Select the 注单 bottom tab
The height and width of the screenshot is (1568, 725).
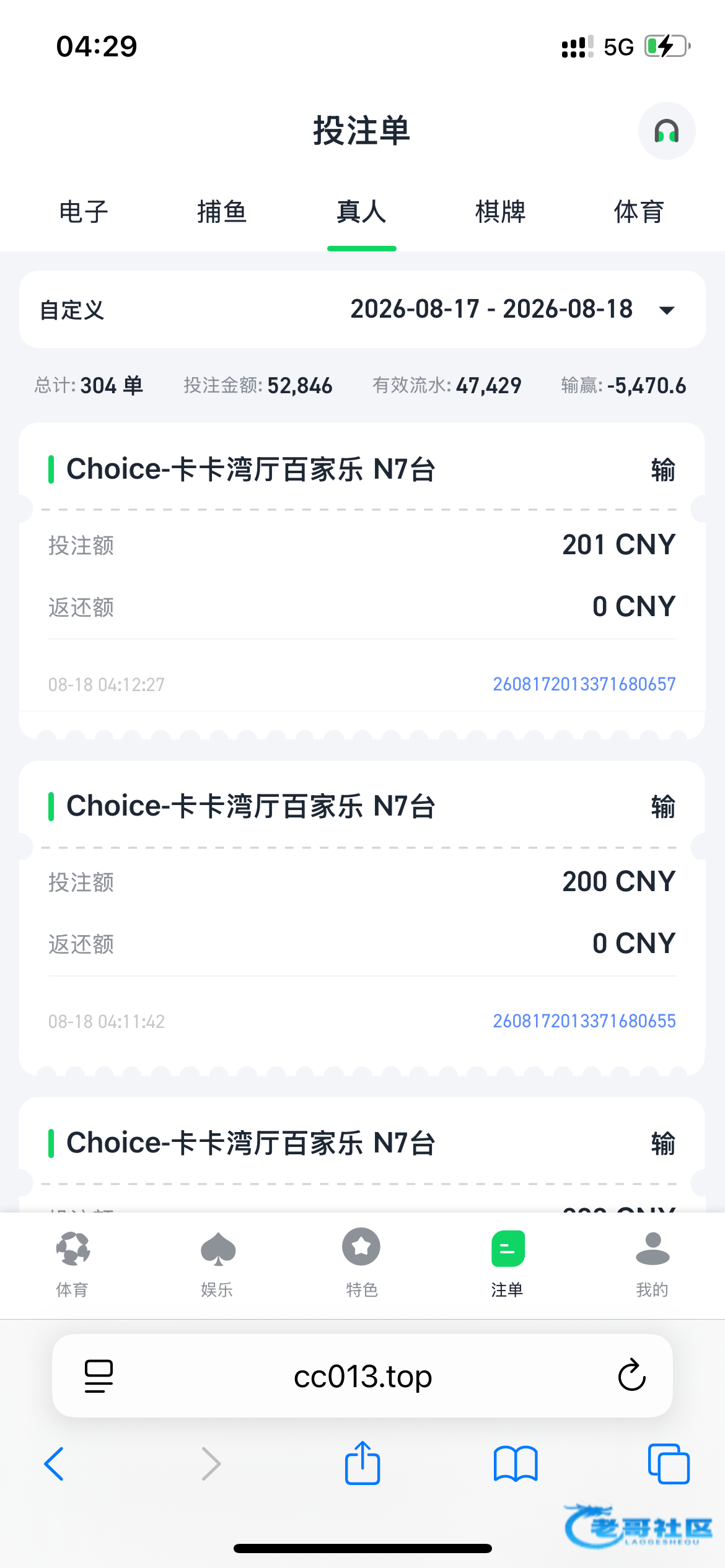point(507,1264)
